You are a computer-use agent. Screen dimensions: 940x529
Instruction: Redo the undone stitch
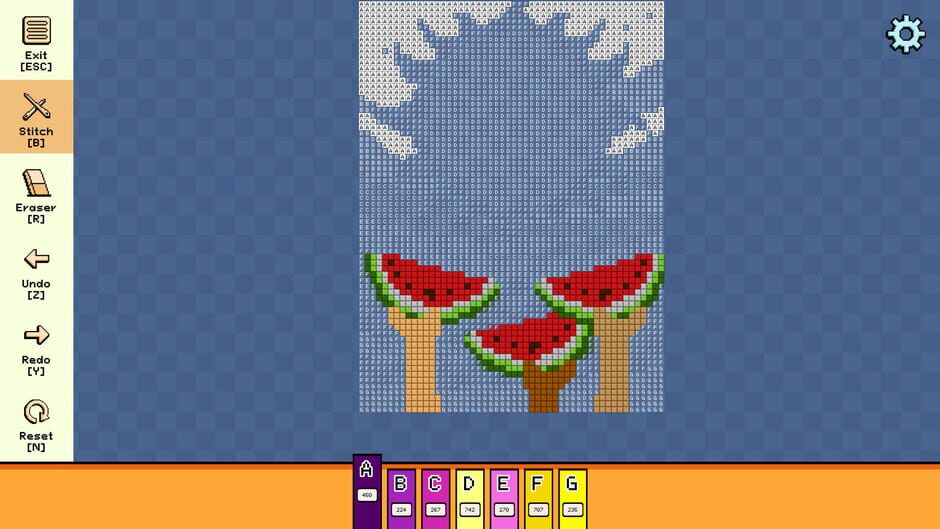(36, 346)
